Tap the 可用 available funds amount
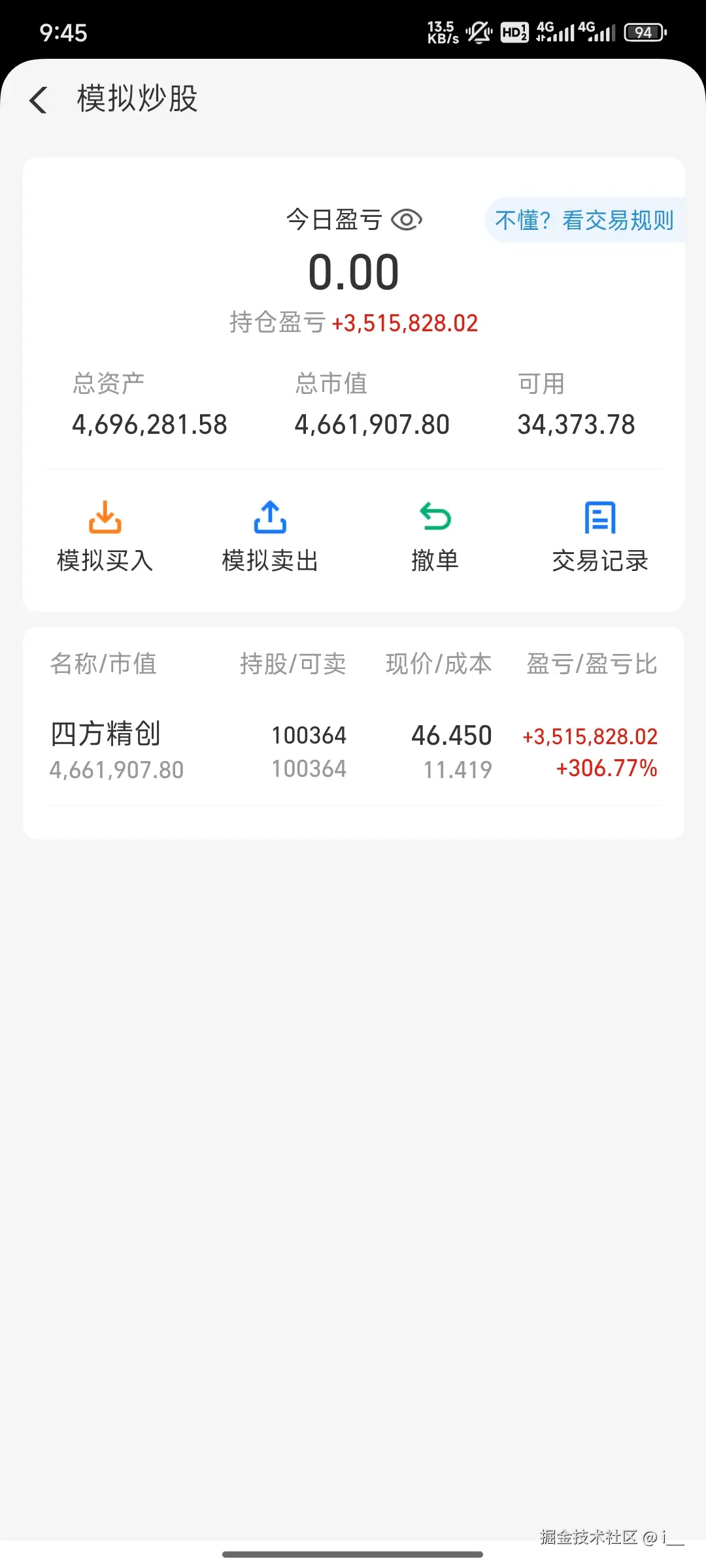706x1568 pixels. [575, 423]
